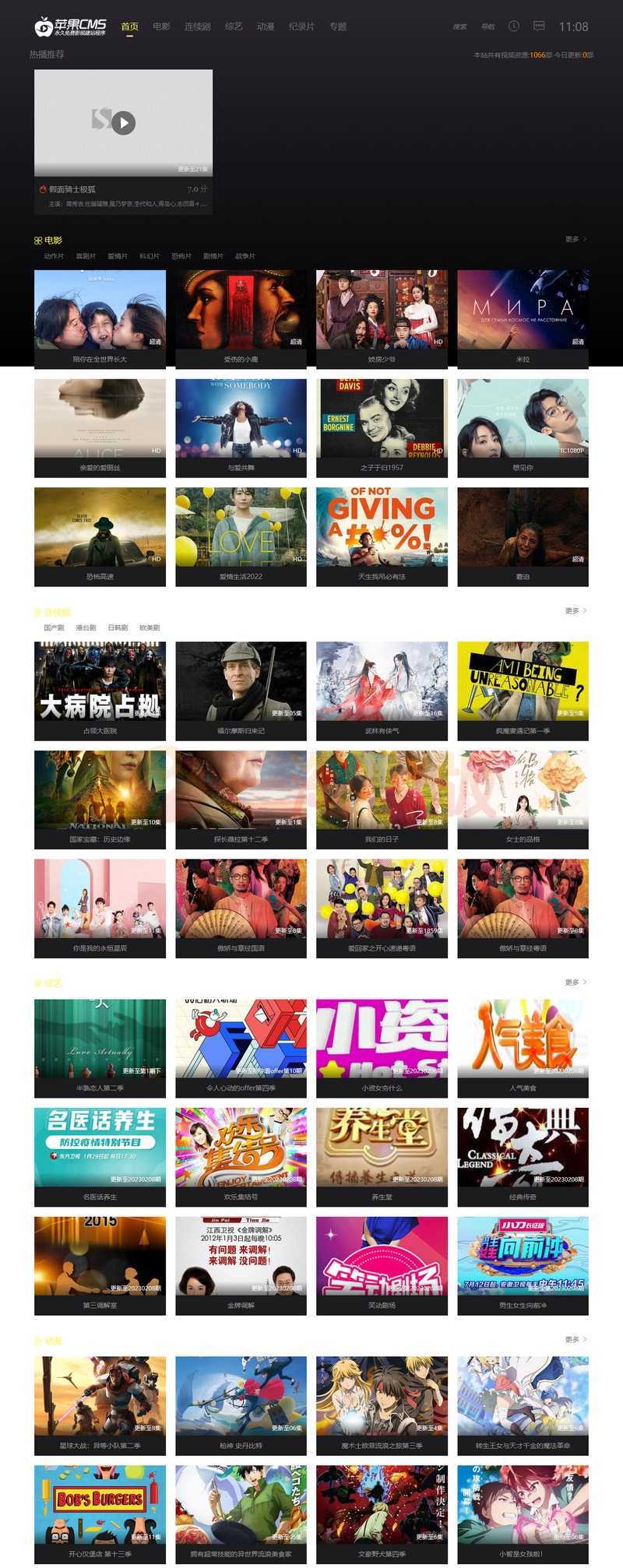Switch to the 电影 navigation tab
Screen dimensions: 623x1568
click(161, 26)
